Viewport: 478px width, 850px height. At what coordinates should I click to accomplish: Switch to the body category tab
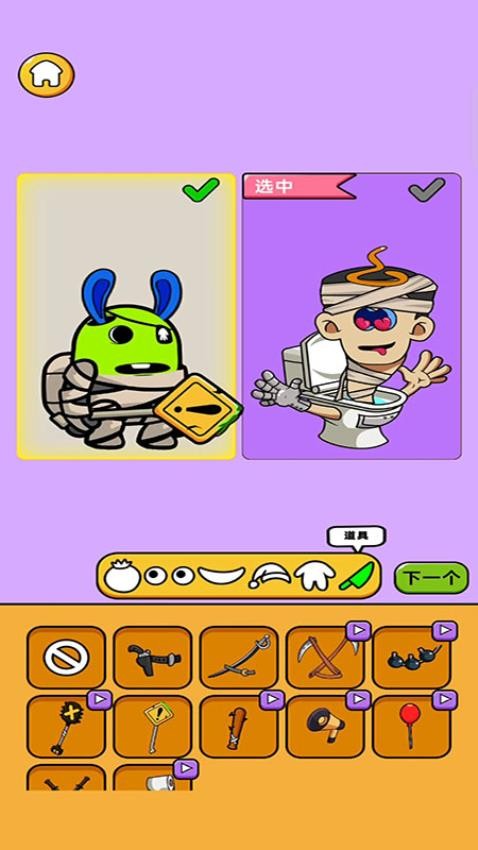[x=122, y=576]
